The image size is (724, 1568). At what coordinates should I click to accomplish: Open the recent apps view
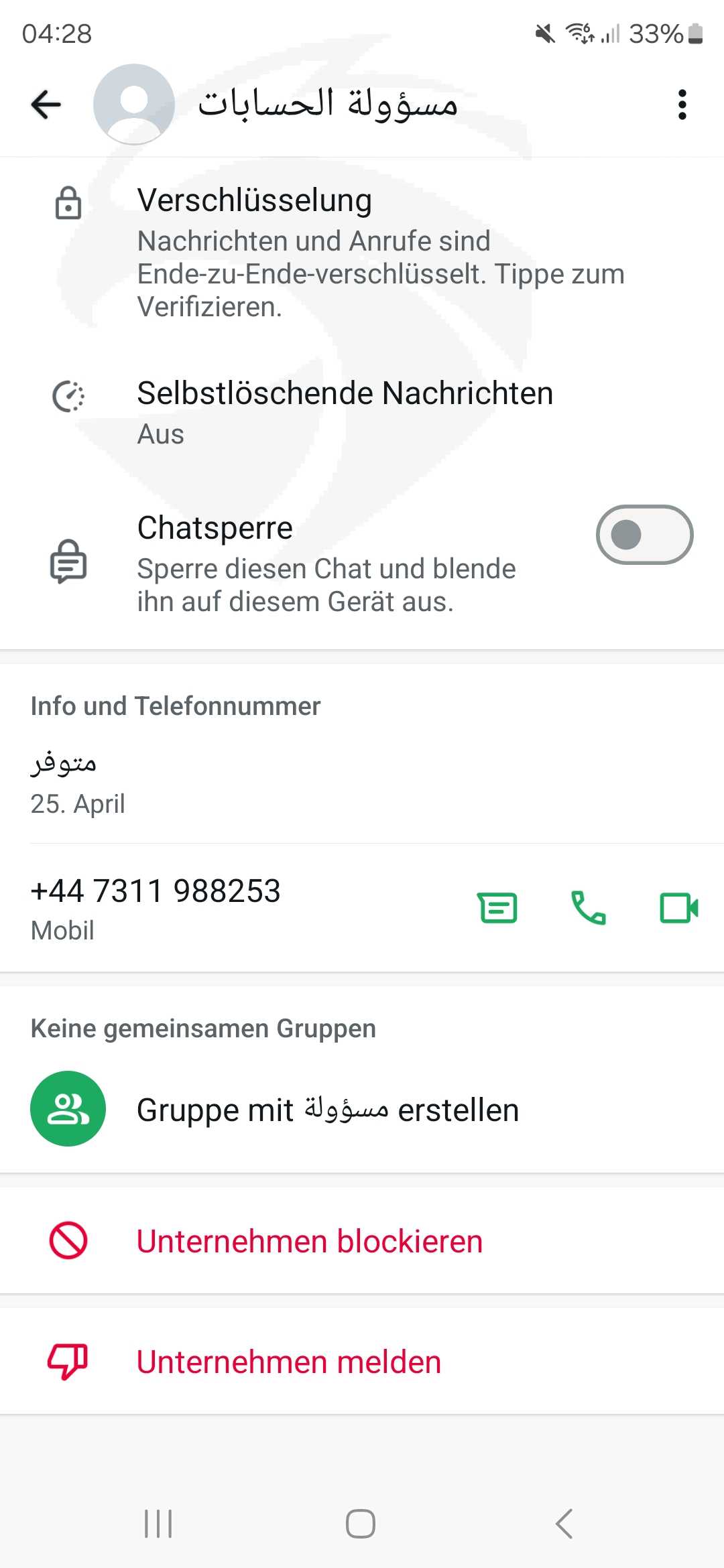click(x=159, y=1524)
